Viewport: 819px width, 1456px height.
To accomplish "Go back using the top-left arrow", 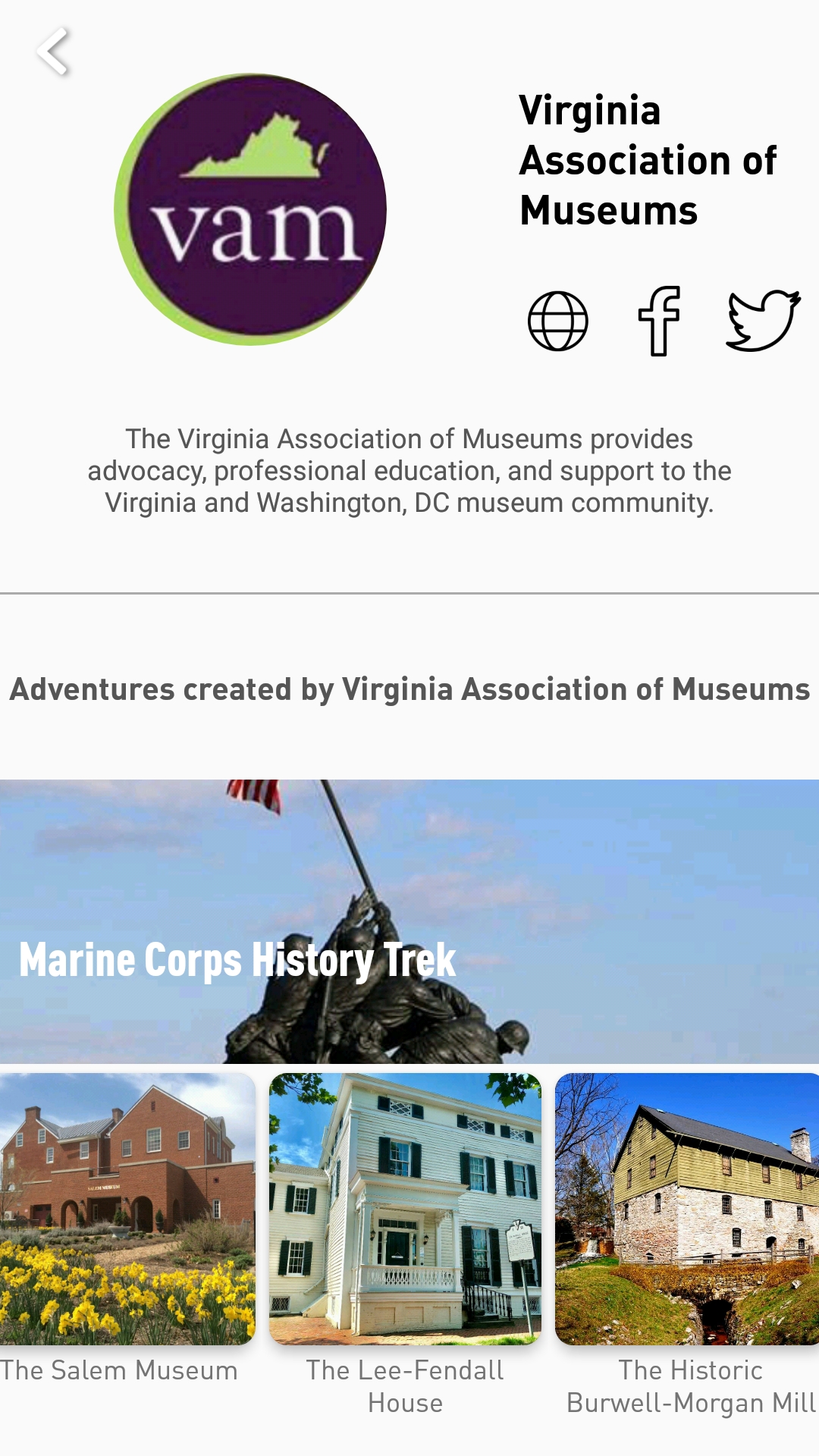I will 53,52.
